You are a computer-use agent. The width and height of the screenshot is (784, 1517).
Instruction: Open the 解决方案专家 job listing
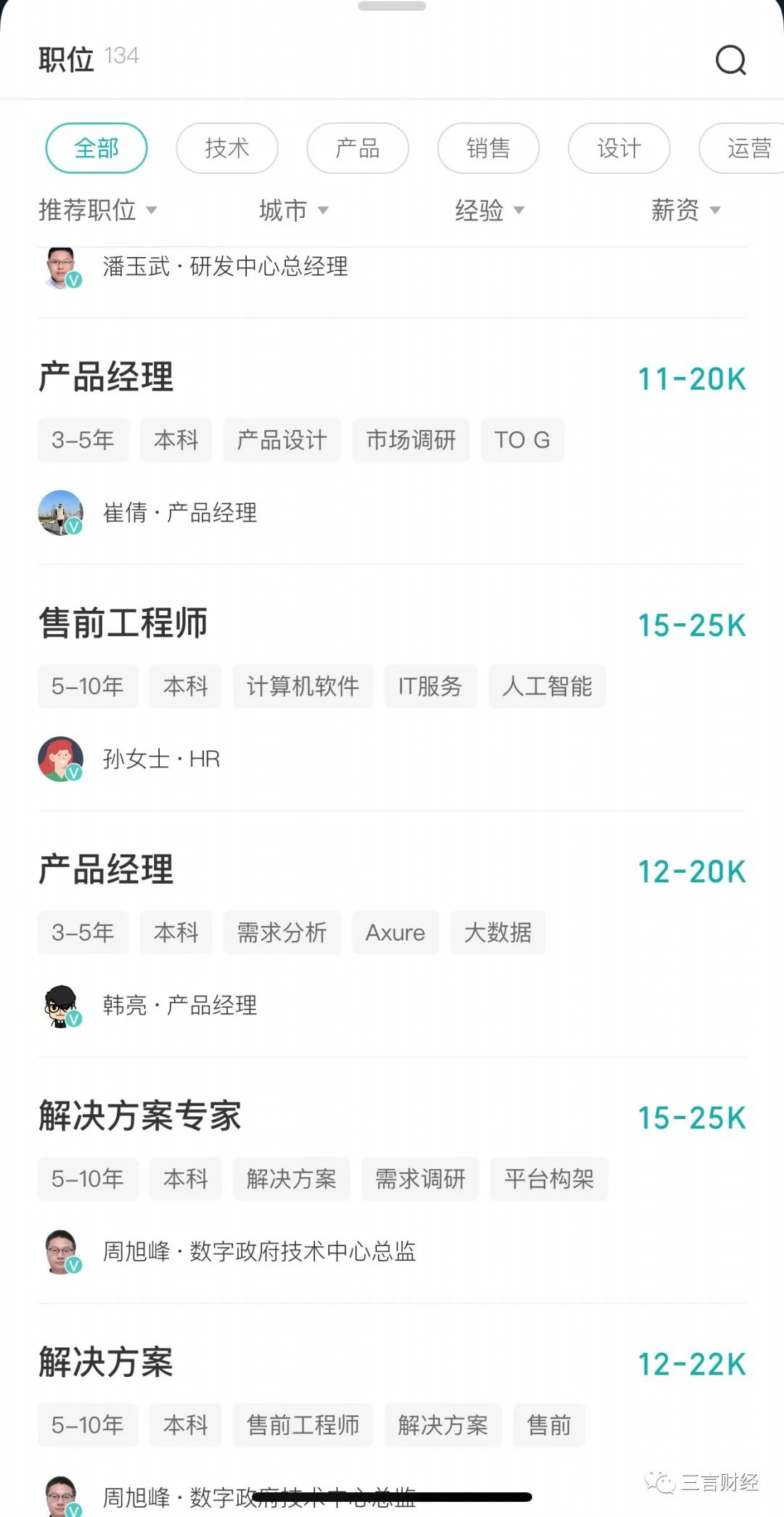point(140,1116)
